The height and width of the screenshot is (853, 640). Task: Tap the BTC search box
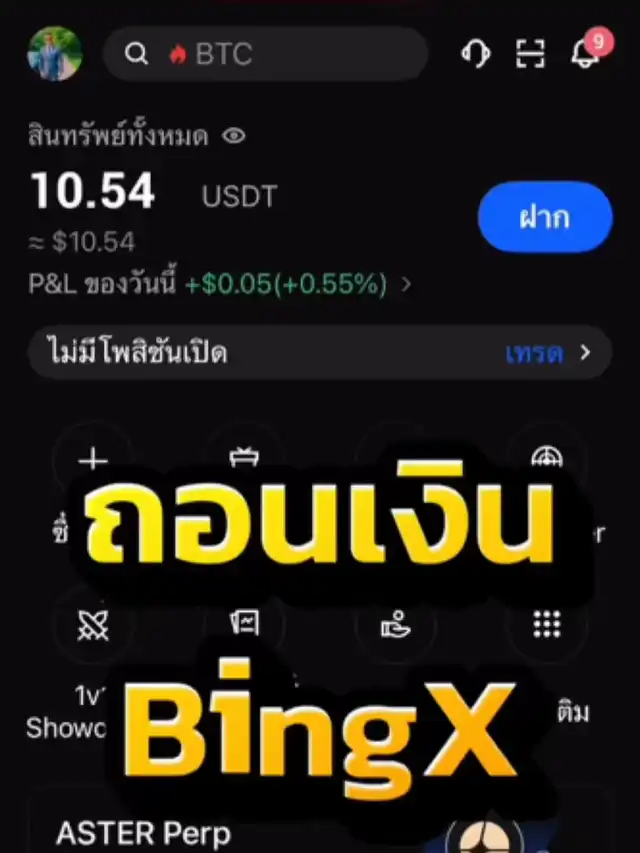point(265,53)
